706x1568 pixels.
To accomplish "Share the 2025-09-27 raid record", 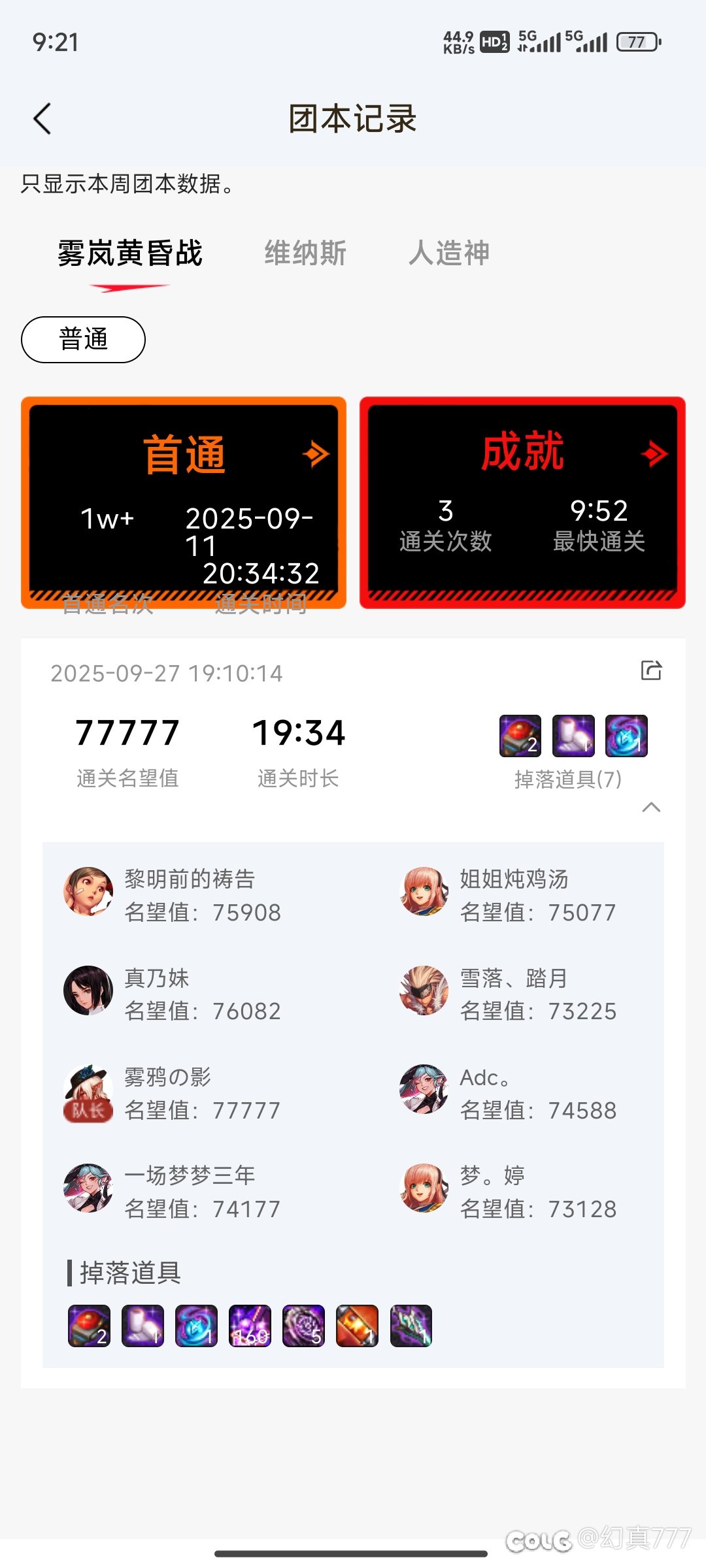I will click(651, 670).
